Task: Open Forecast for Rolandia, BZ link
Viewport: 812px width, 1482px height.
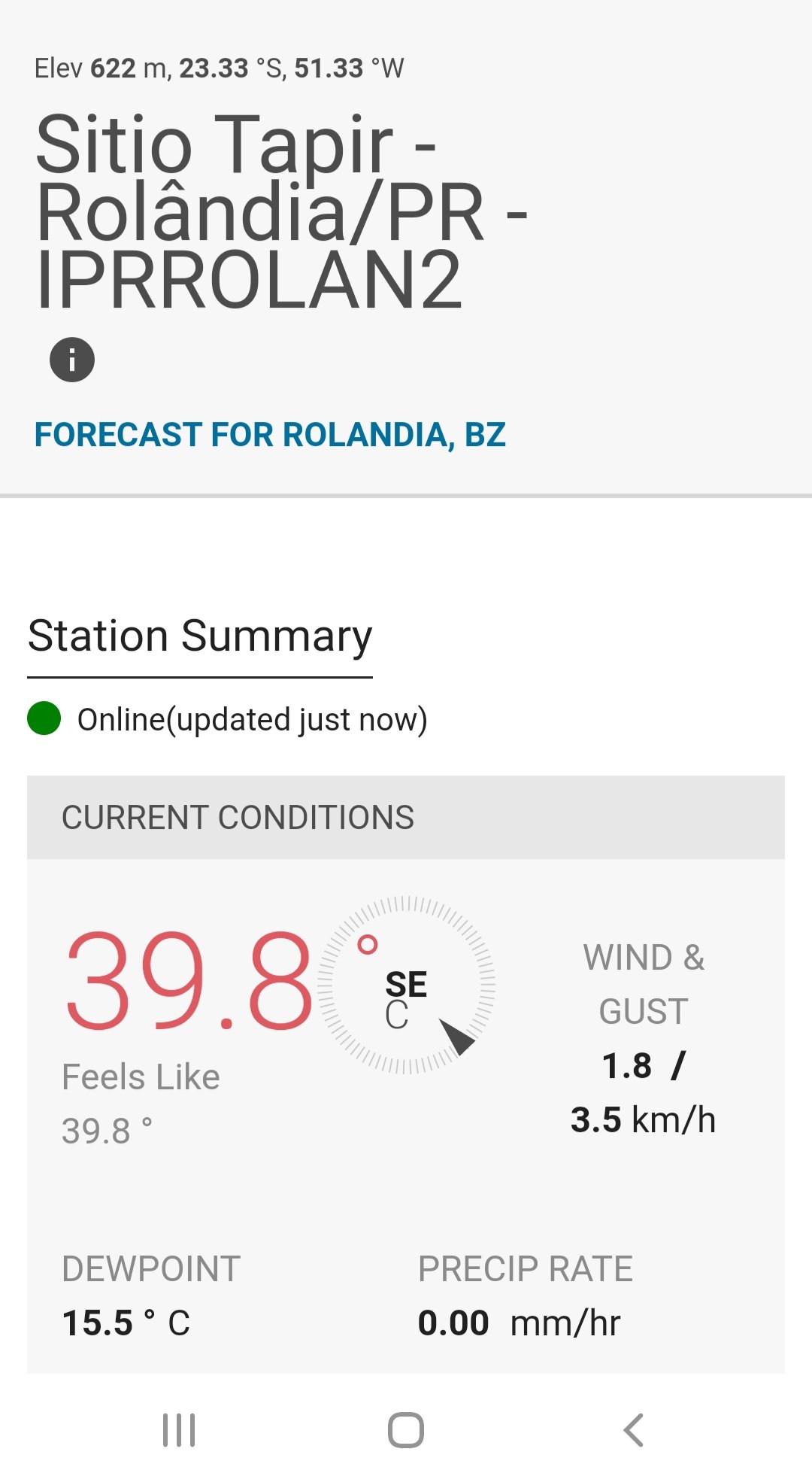Action: click(x=270, y=435)
